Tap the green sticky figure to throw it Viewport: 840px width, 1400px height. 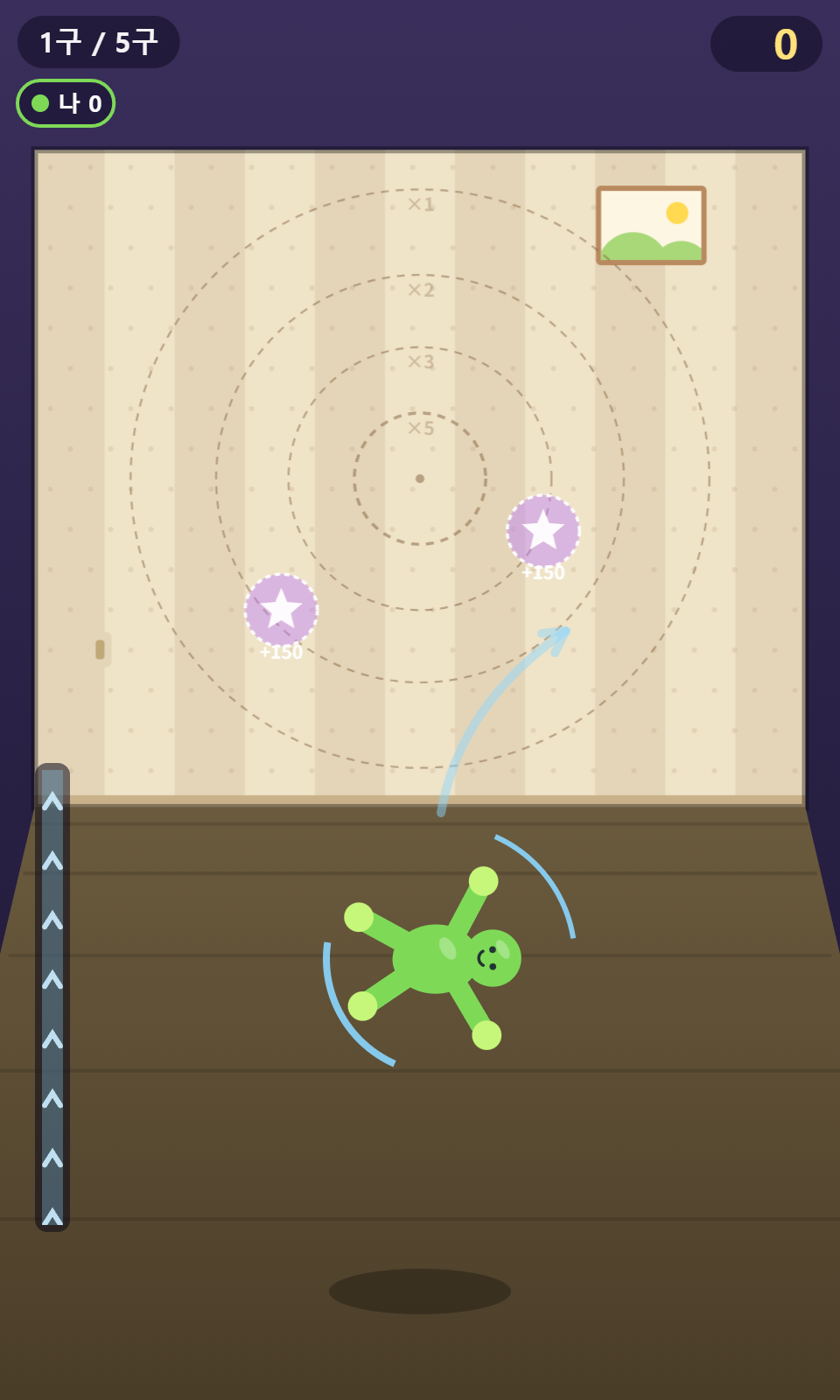coord(435,958)
